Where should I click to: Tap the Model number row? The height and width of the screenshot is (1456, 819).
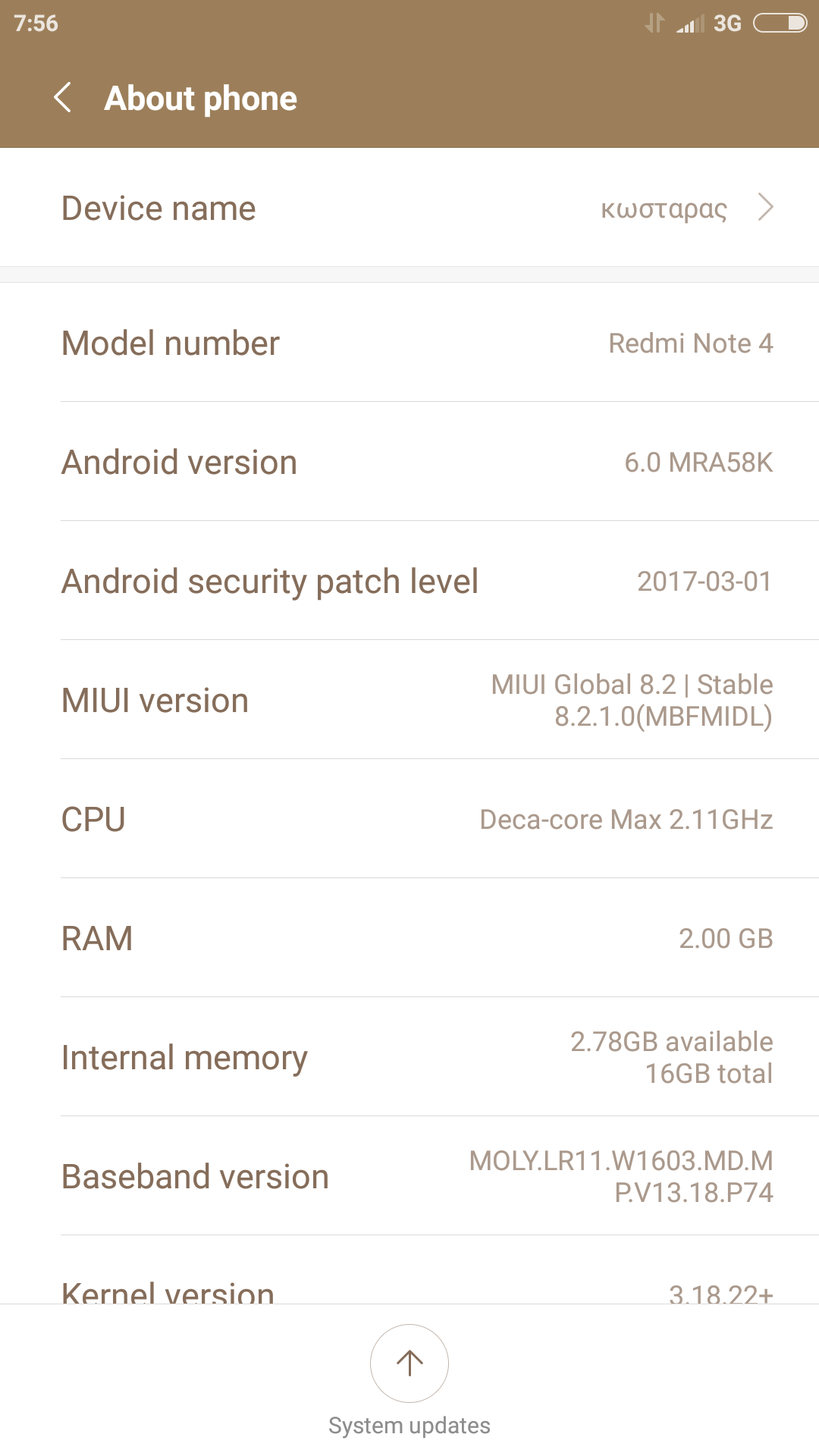click(409, 343)
